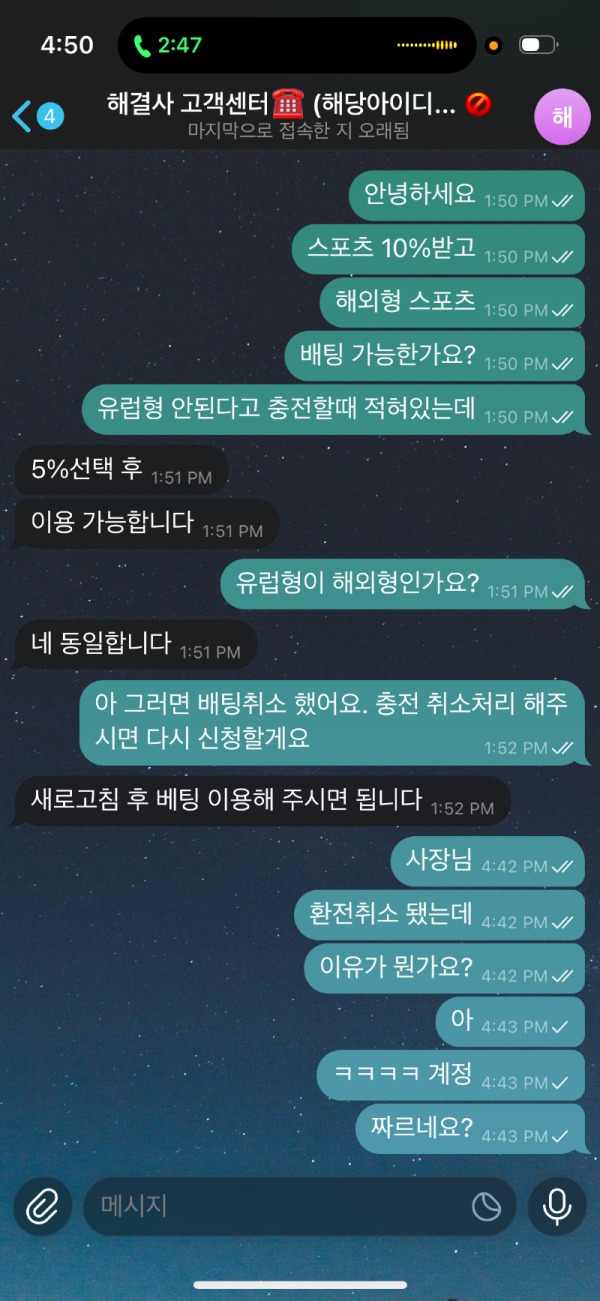The width and height of the screenshot is (600, 1301).
Task: Tap the microphone voice message button
Action: (557, 1206)
